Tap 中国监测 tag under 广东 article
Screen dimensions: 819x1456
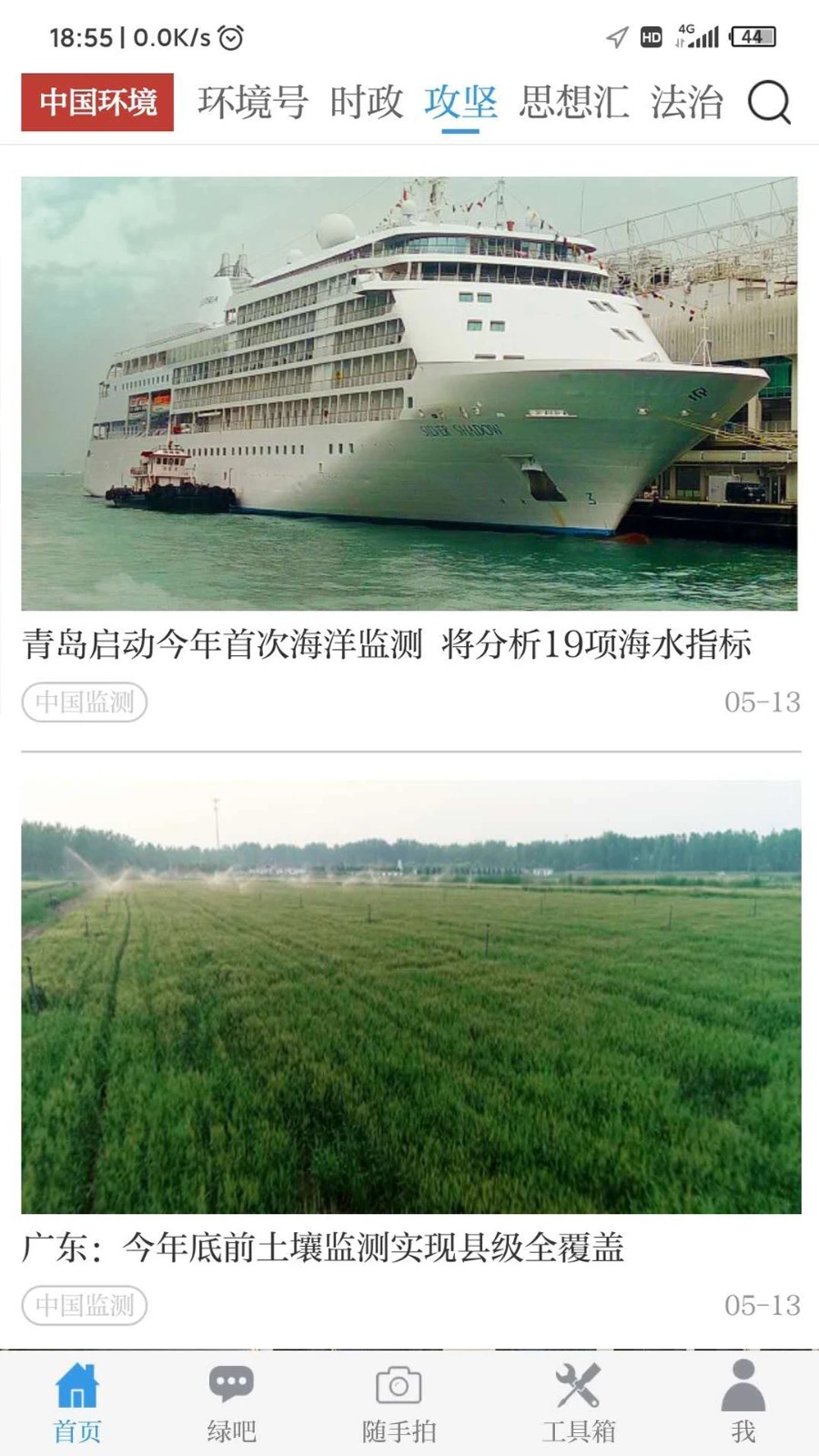(85, 1305)
